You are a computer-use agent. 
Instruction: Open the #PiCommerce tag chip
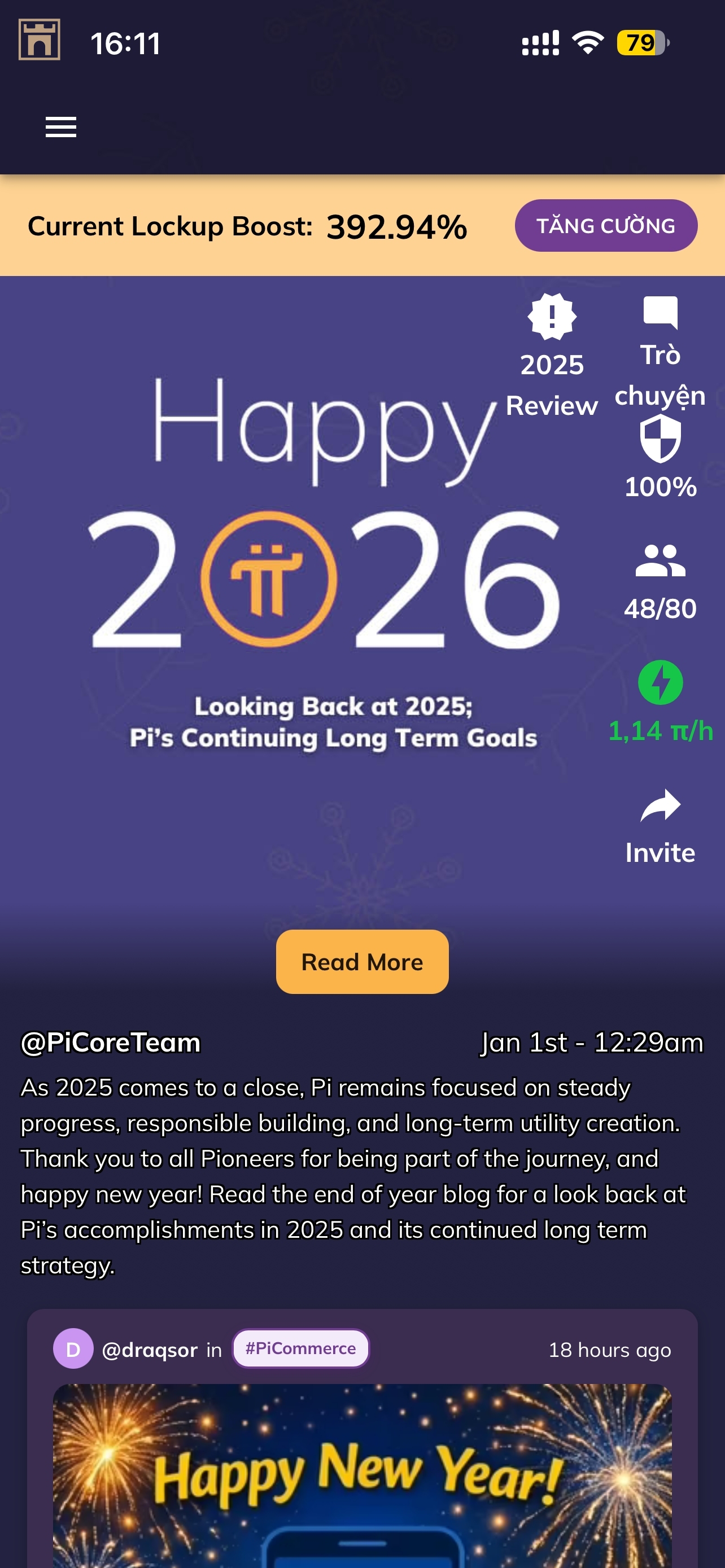(301, 1348)
